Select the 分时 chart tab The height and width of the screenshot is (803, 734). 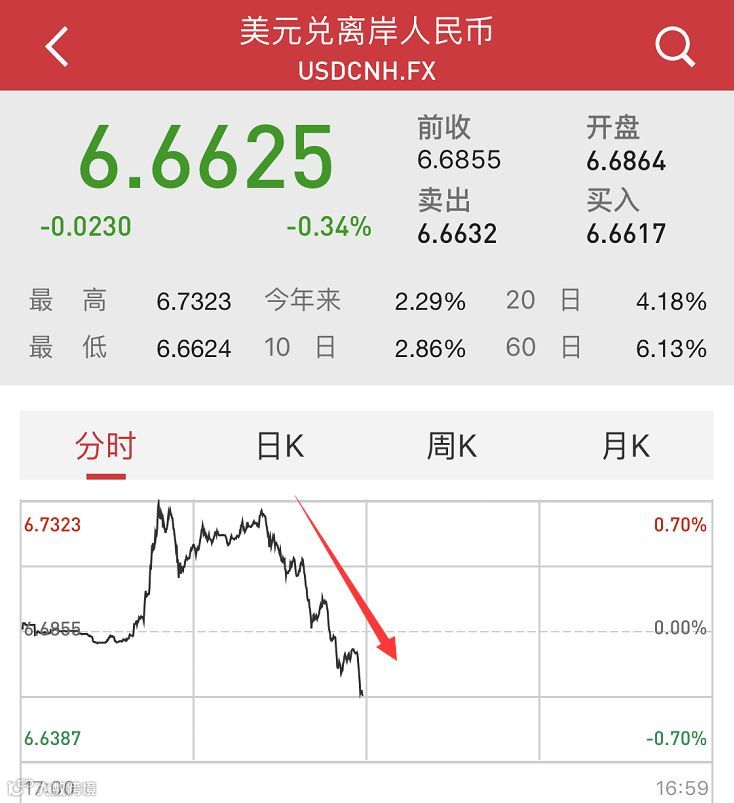pyautogui.click(x=105, y=446)
